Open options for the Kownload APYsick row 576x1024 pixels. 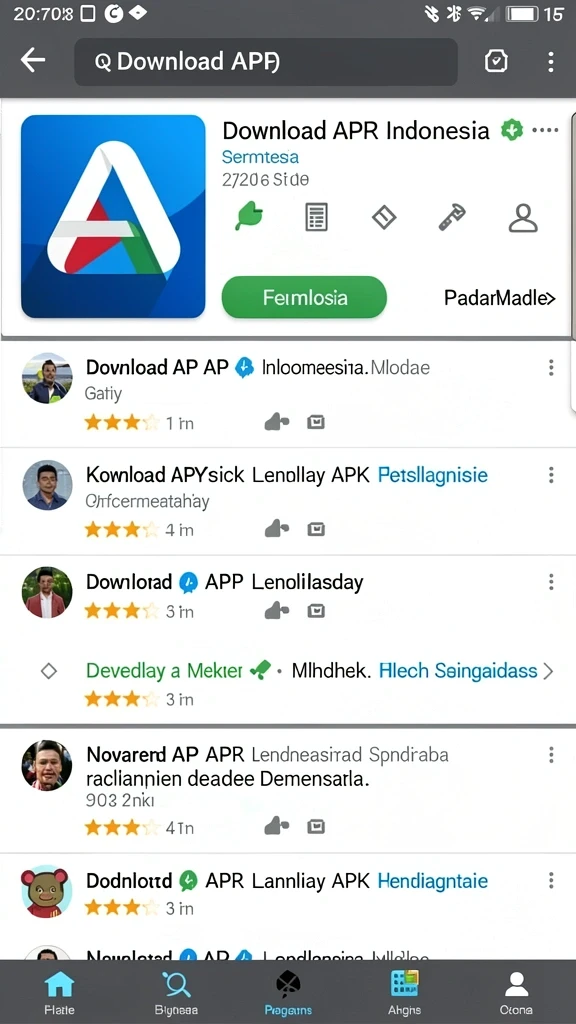click(551, 475)
